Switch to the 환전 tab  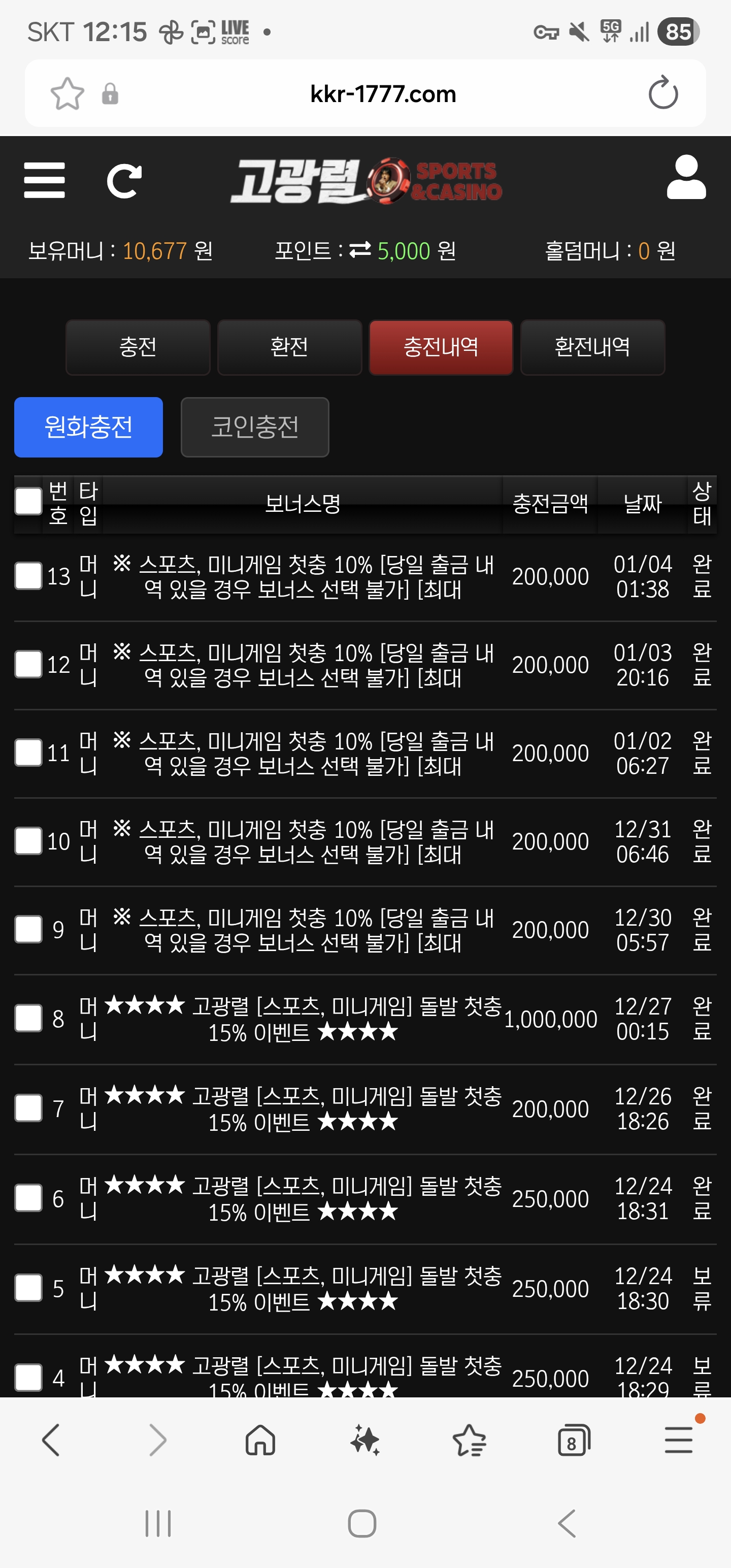pos(290,347)
